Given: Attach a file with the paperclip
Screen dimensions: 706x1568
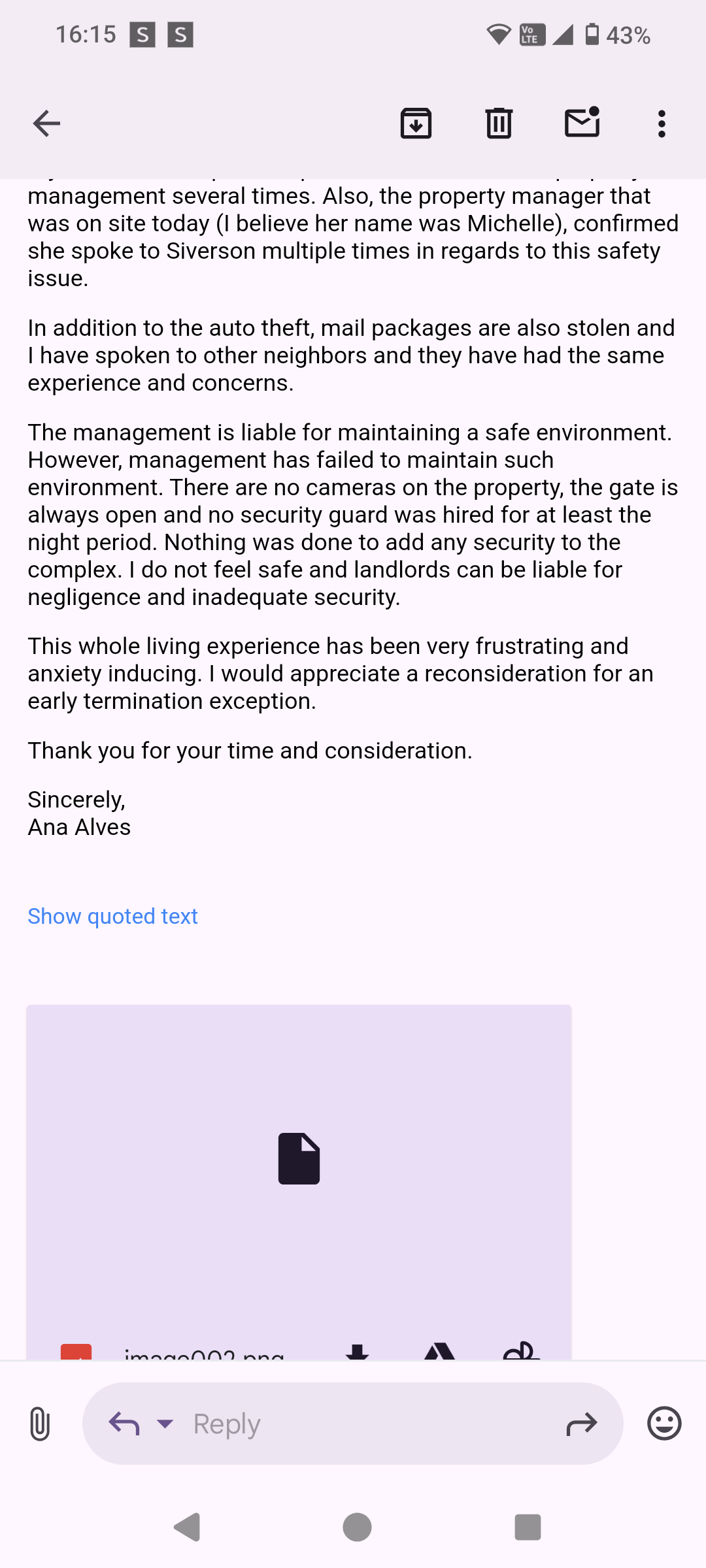Looking at the screenshot, I should click(40, 1424).
